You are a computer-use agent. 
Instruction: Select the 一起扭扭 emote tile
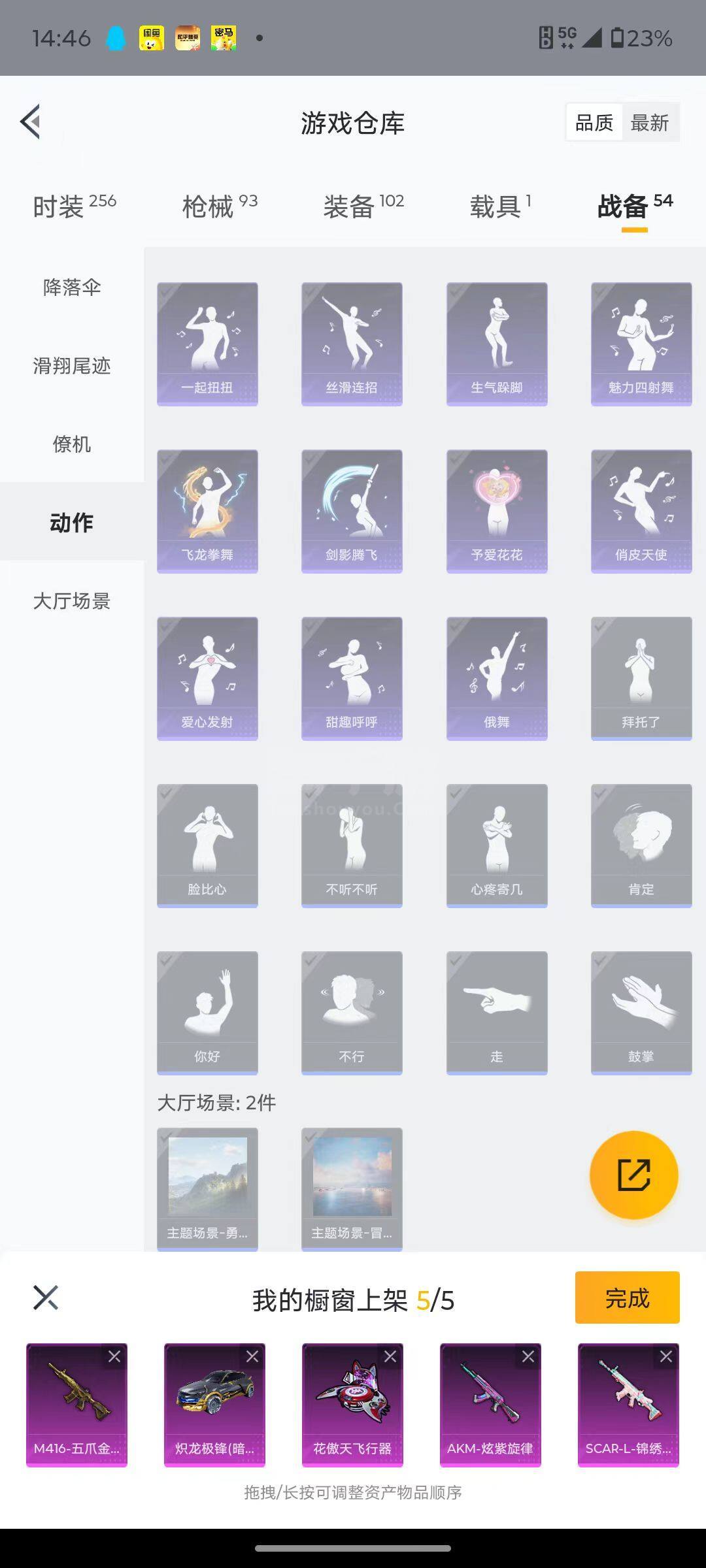(x=207, y=344)
